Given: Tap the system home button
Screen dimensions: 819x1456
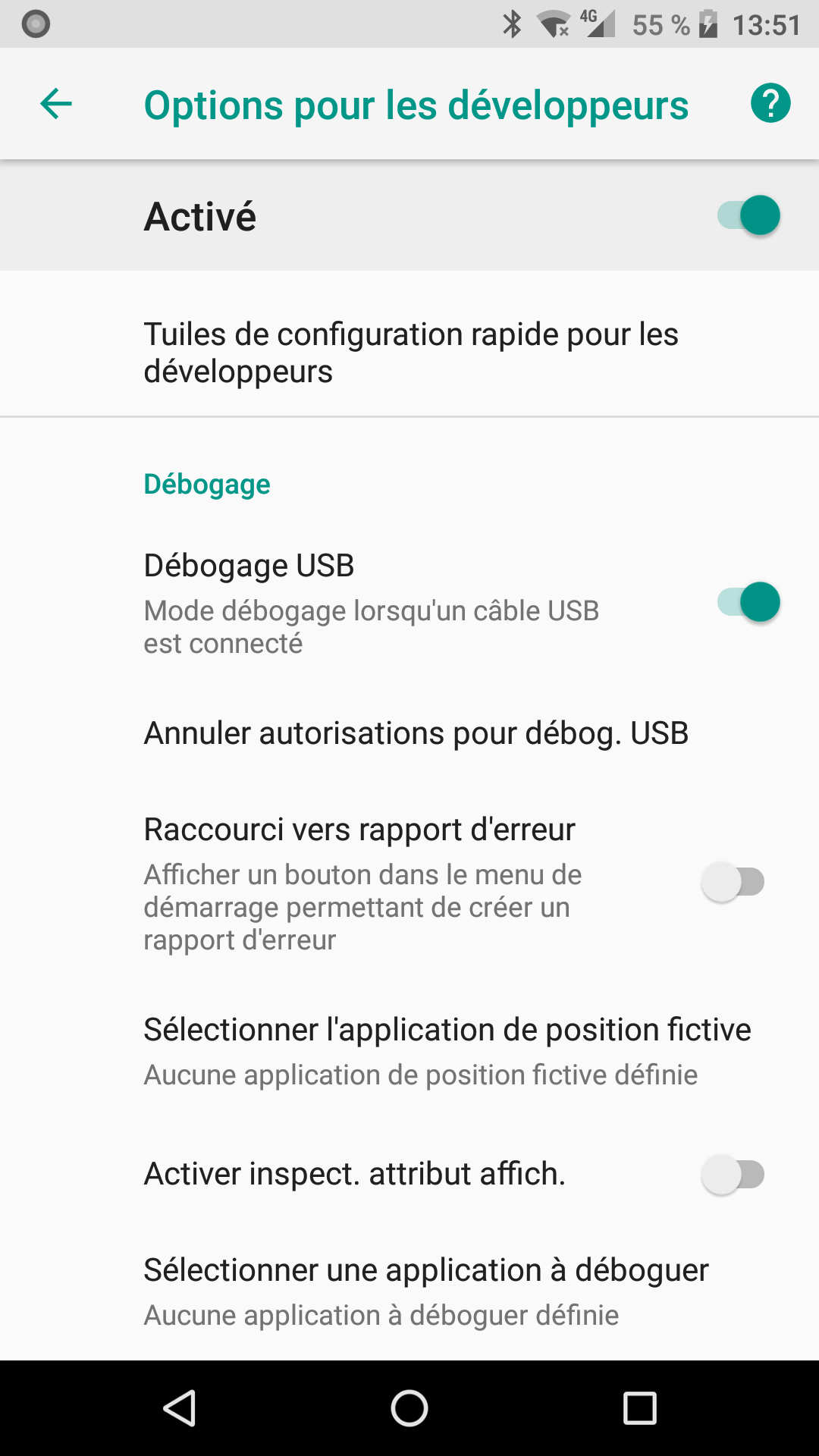Looking at the screenshot, I should tap(409, 1409).
